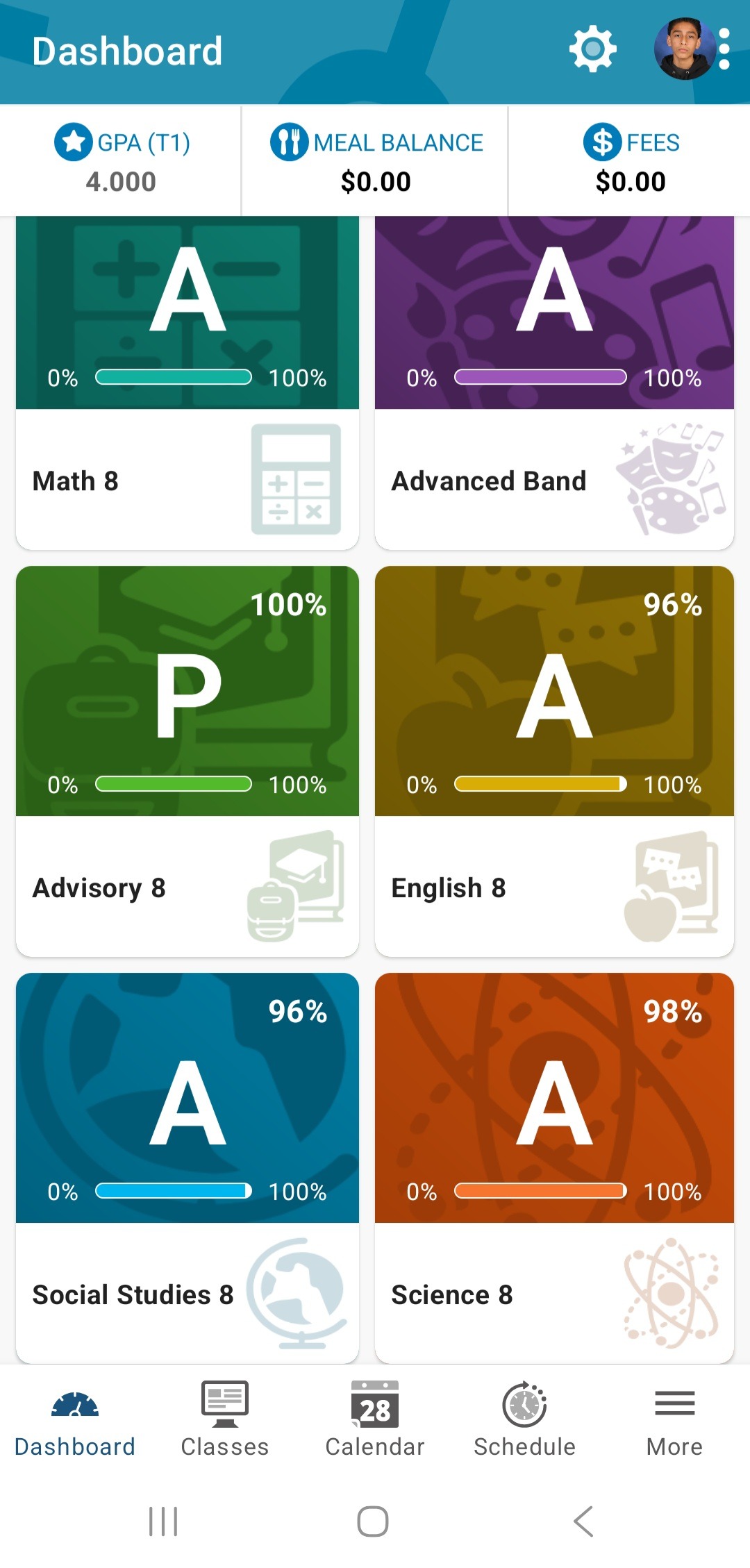Viewport: 750px width, 1568px height.
Task: Switch to the Schedule tab
Action: (525, 1420)
